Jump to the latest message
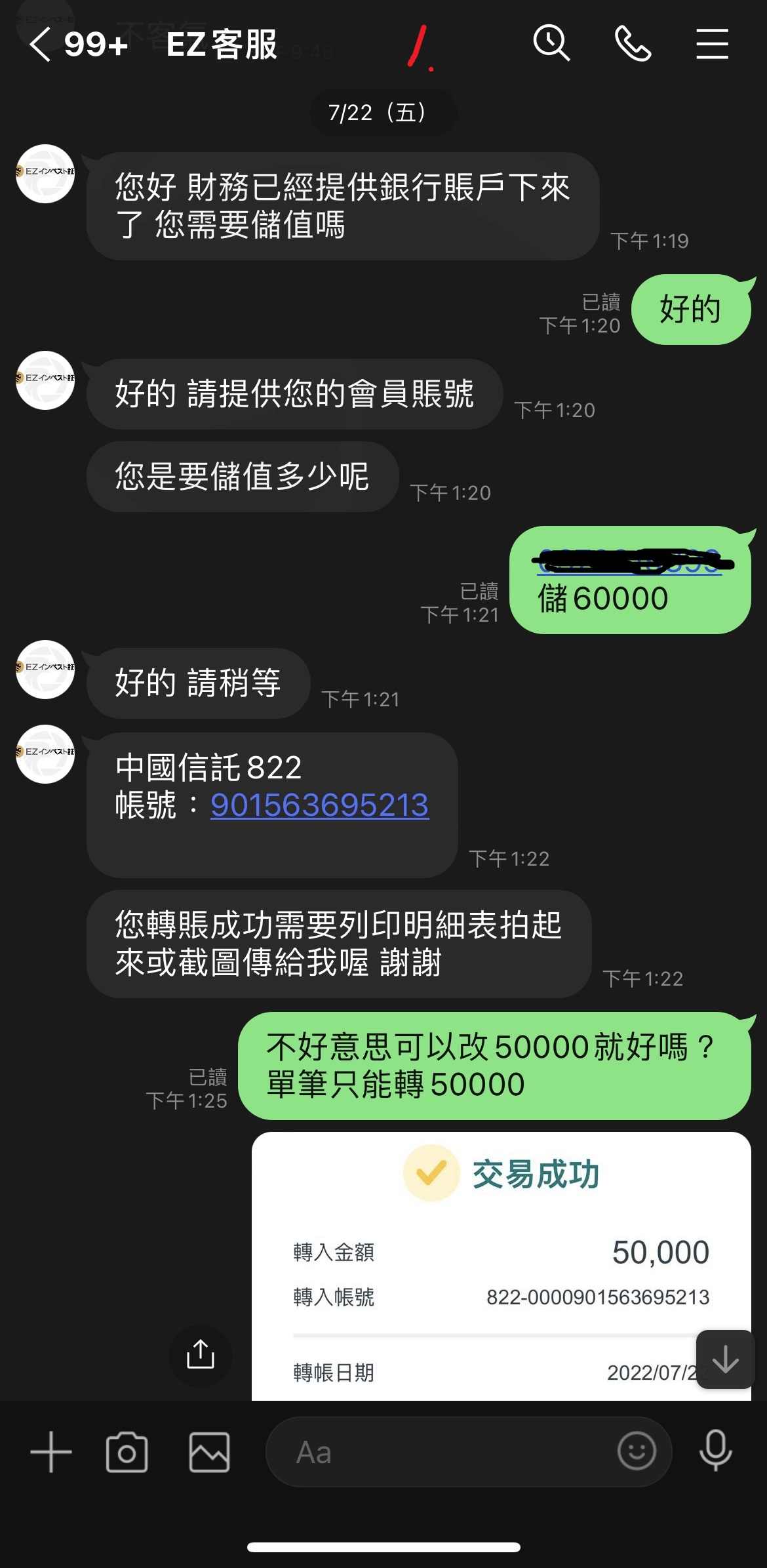This screenshot has width=767, height=1568. [725, 1359]
